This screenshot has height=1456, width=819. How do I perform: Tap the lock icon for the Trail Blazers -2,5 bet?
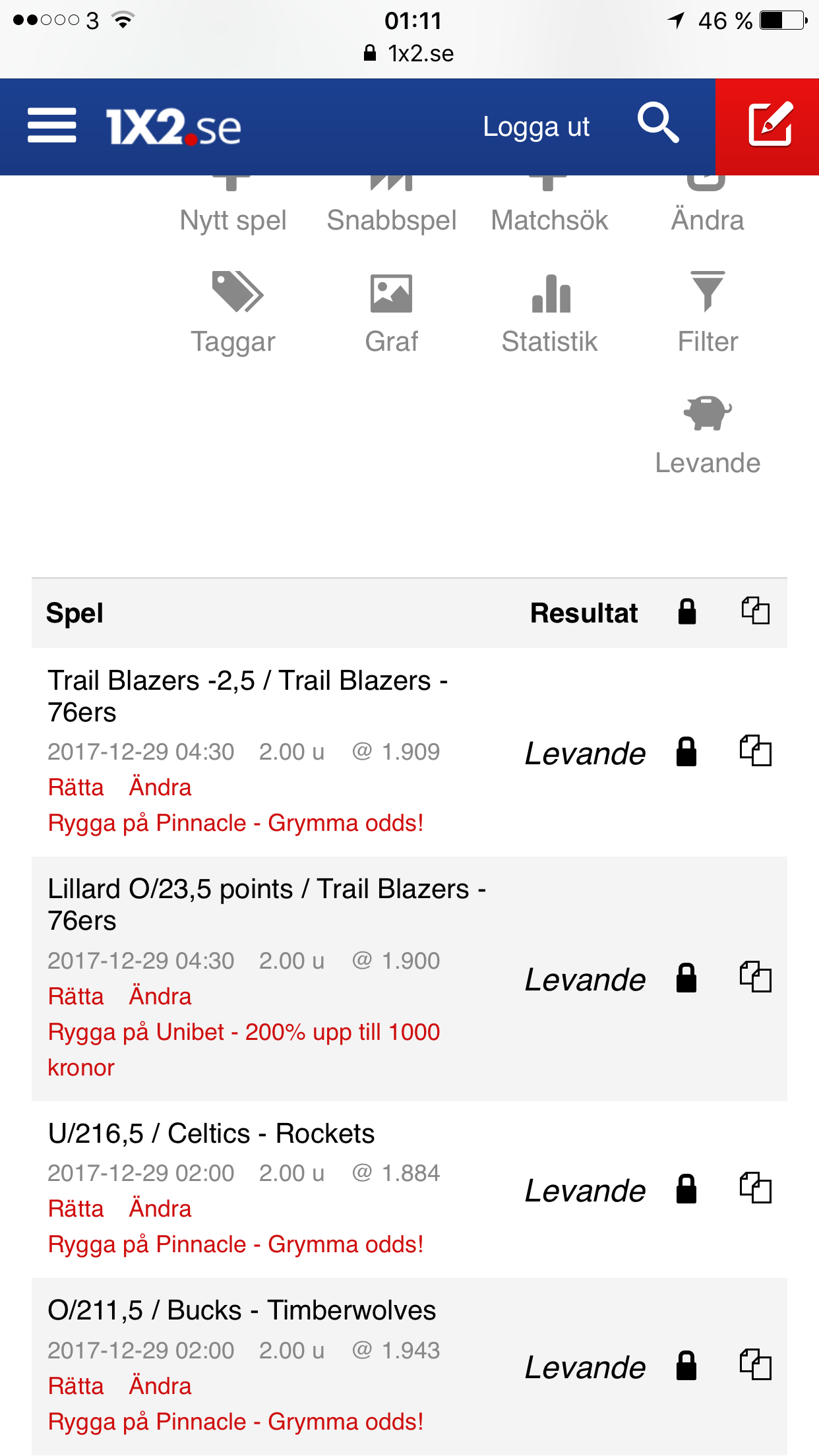tap(686, 751)
